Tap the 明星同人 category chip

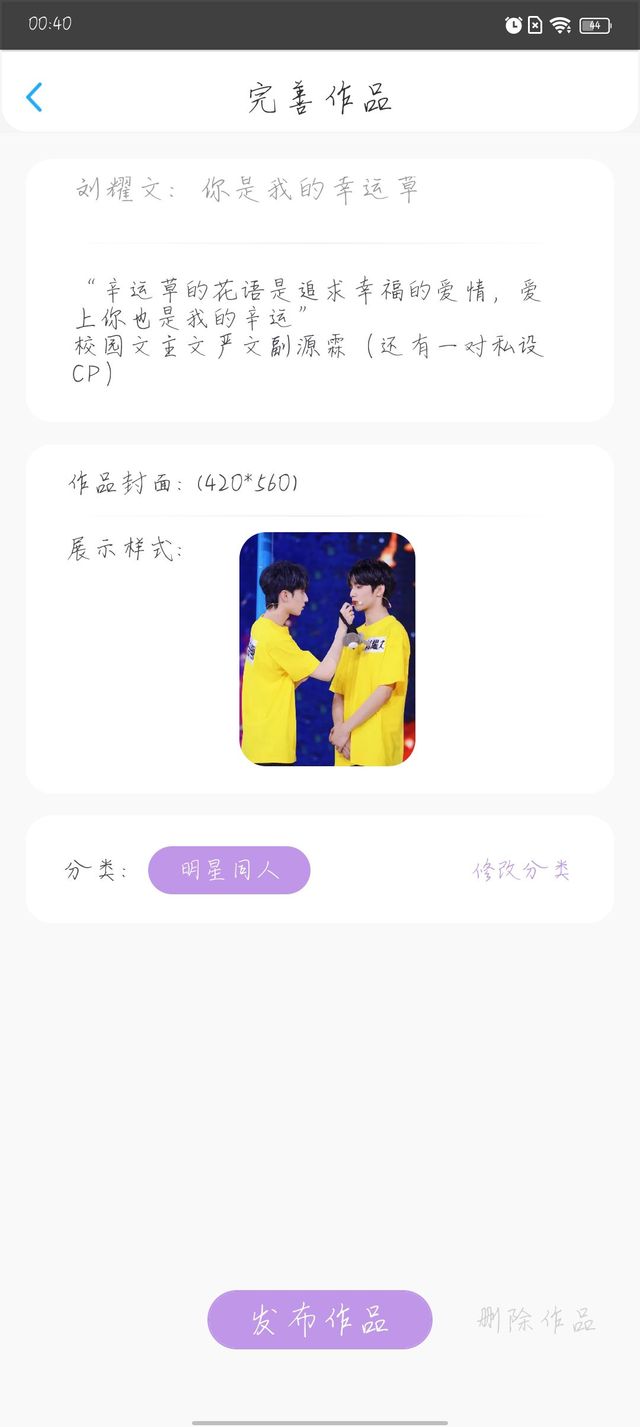tap(229, 870)
